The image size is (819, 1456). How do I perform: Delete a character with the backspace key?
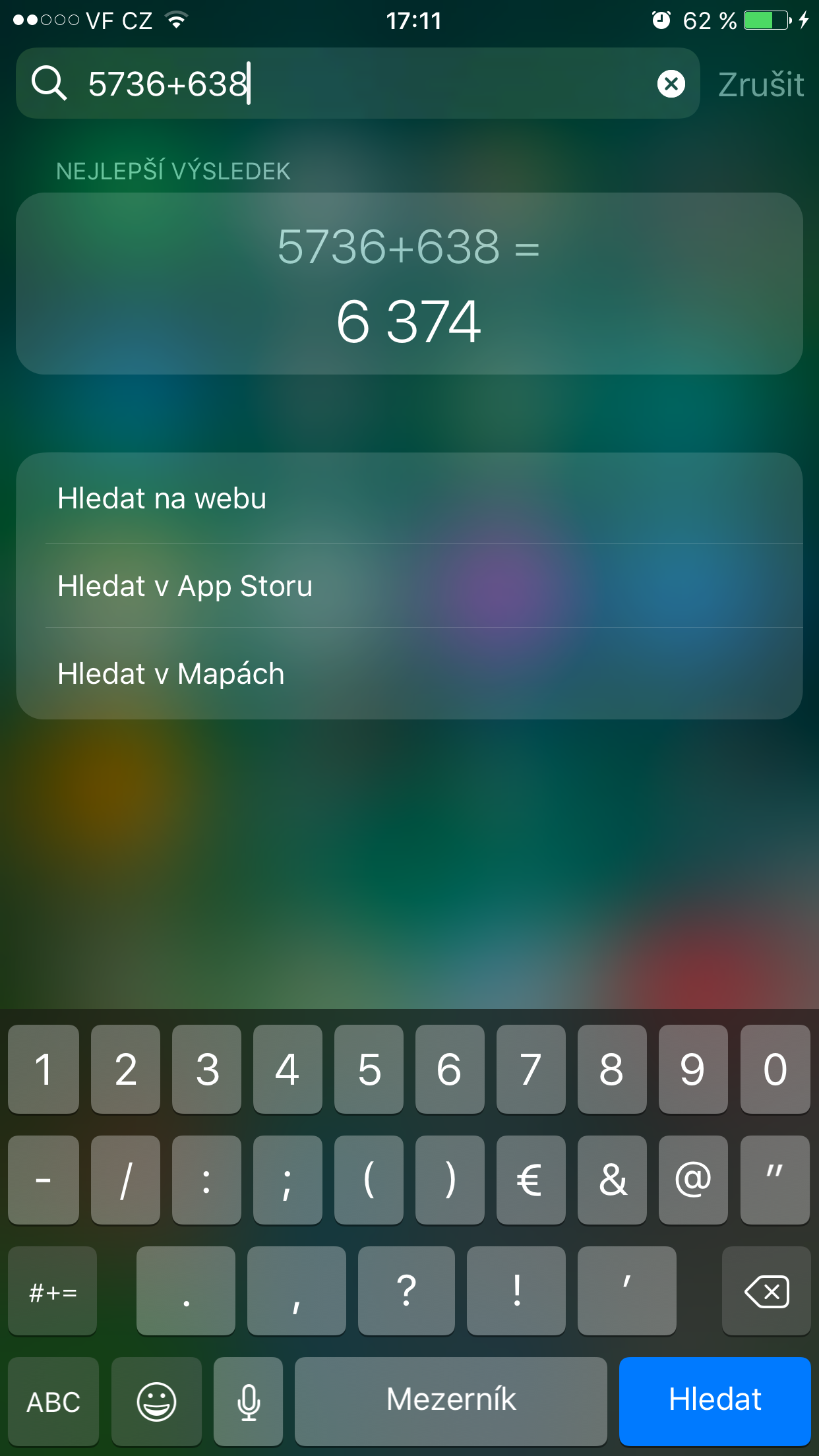766,1291
